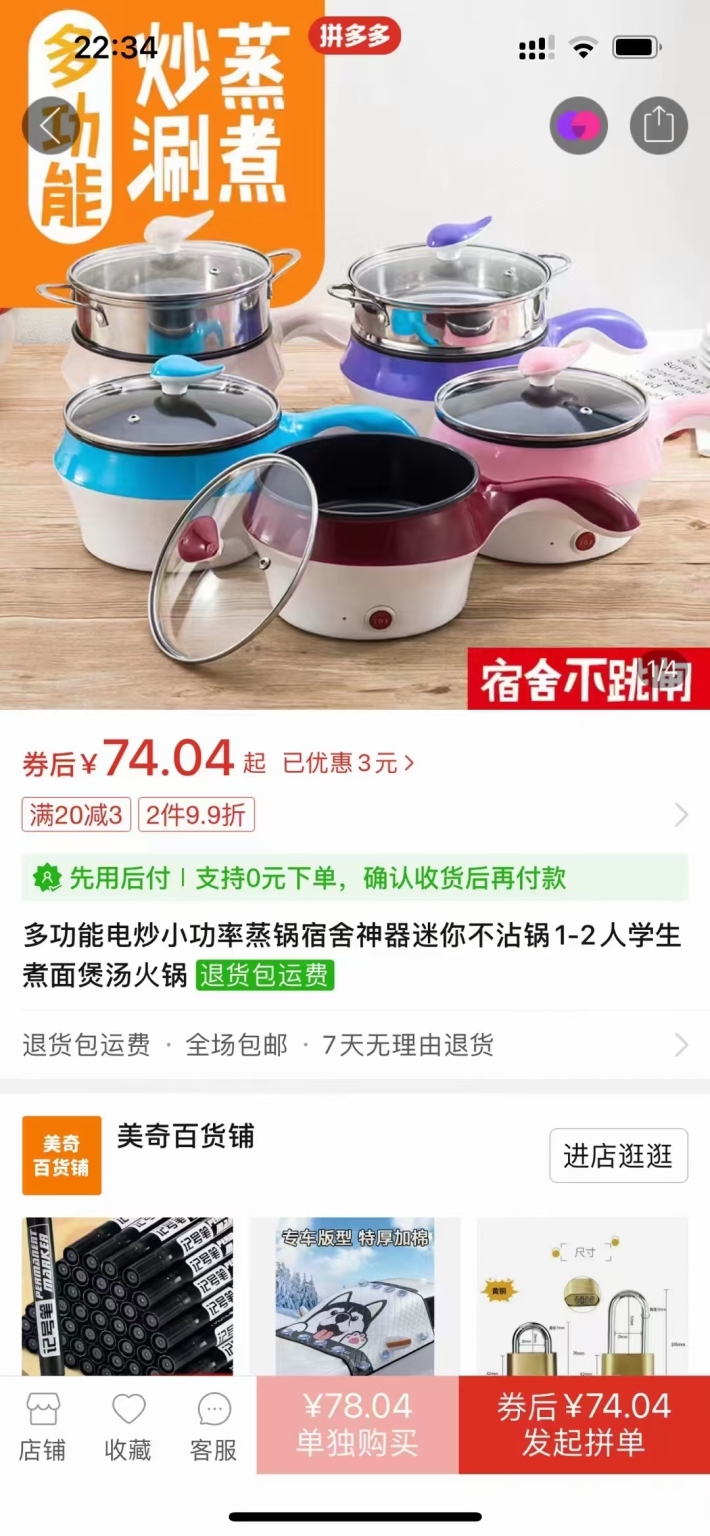
Task: Tap 进店逛逛 to visit the shop
Action: 618,1156
